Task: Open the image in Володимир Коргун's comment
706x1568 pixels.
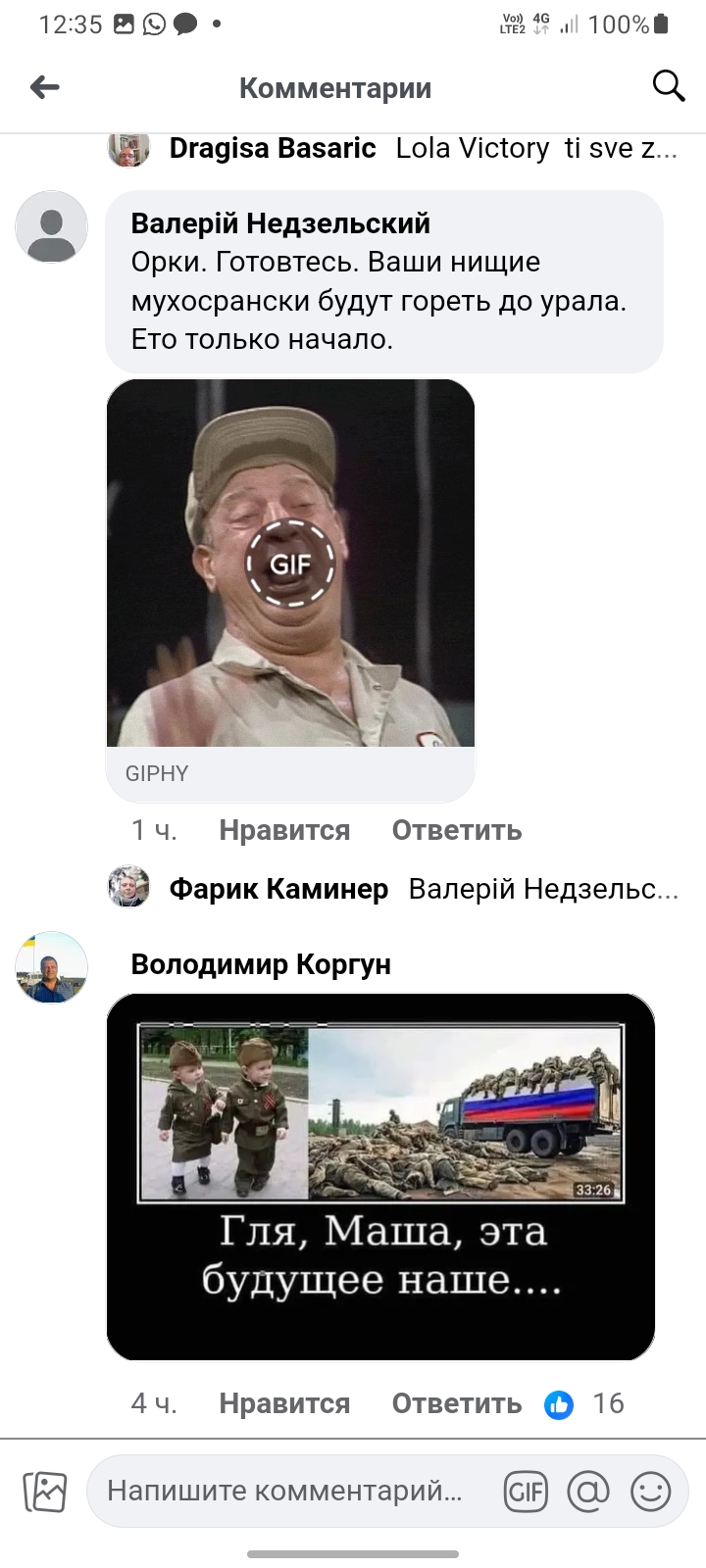Action: (380, 1177)
